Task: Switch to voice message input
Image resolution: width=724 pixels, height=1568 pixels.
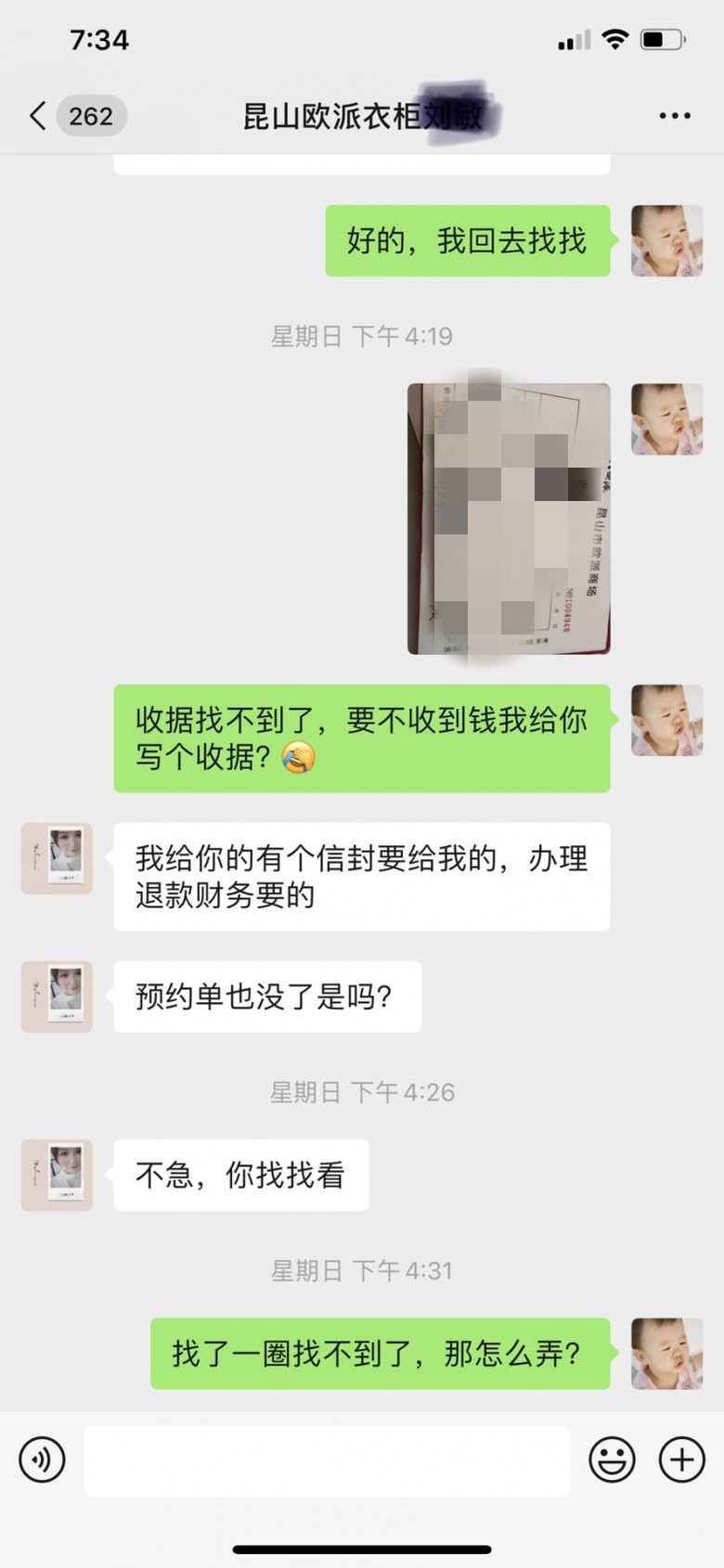Action: coord(43,1459)
